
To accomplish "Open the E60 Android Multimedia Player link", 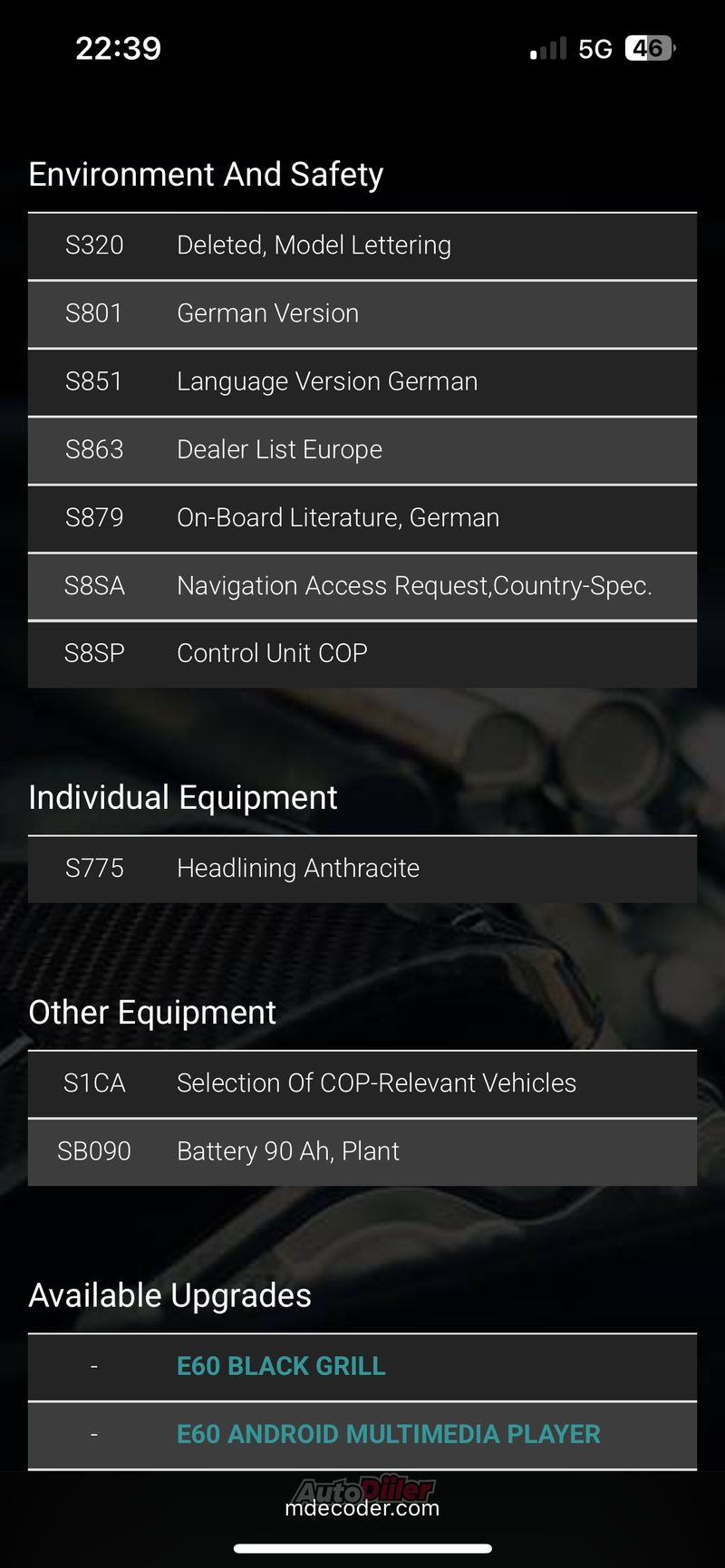I will point(388,1434).
